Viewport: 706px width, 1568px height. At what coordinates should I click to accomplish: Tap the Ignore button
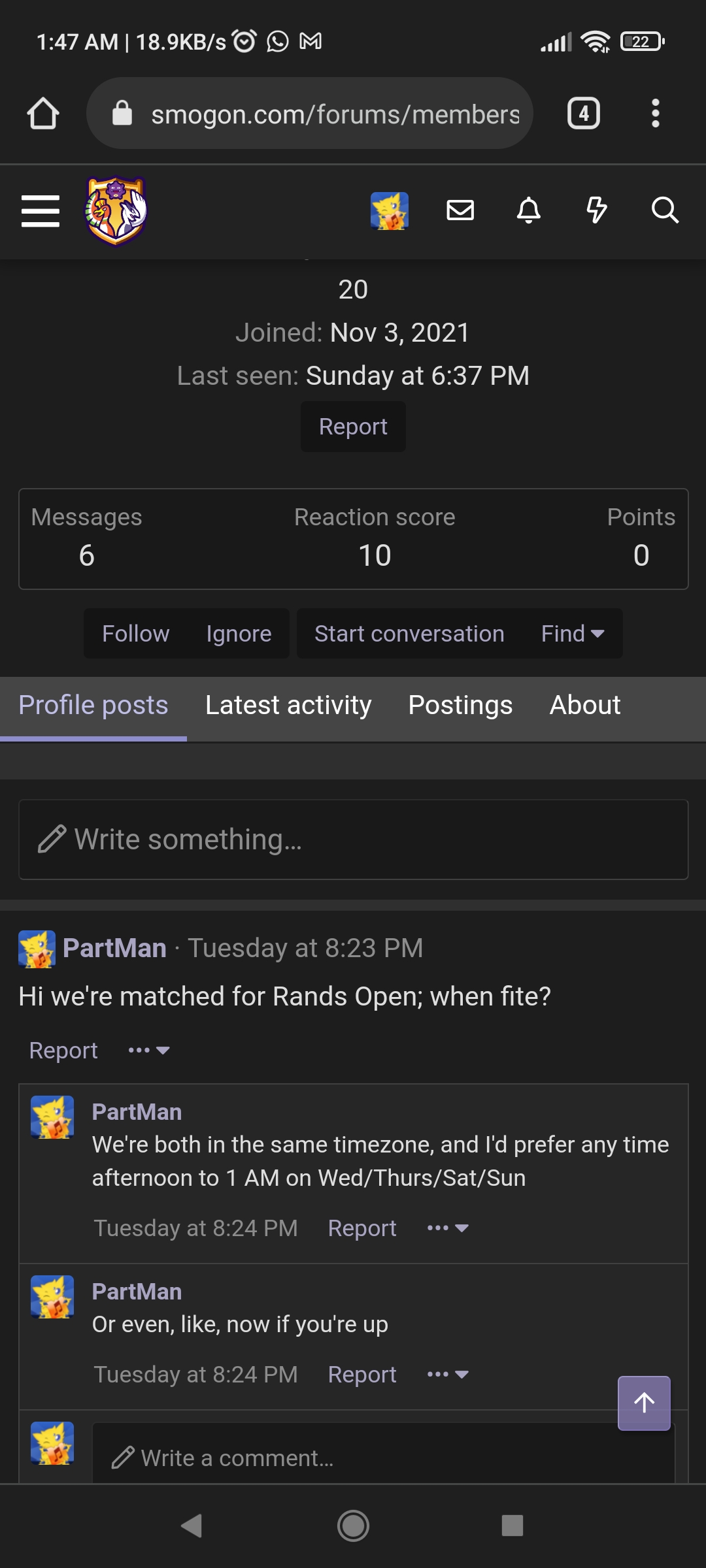239,634
